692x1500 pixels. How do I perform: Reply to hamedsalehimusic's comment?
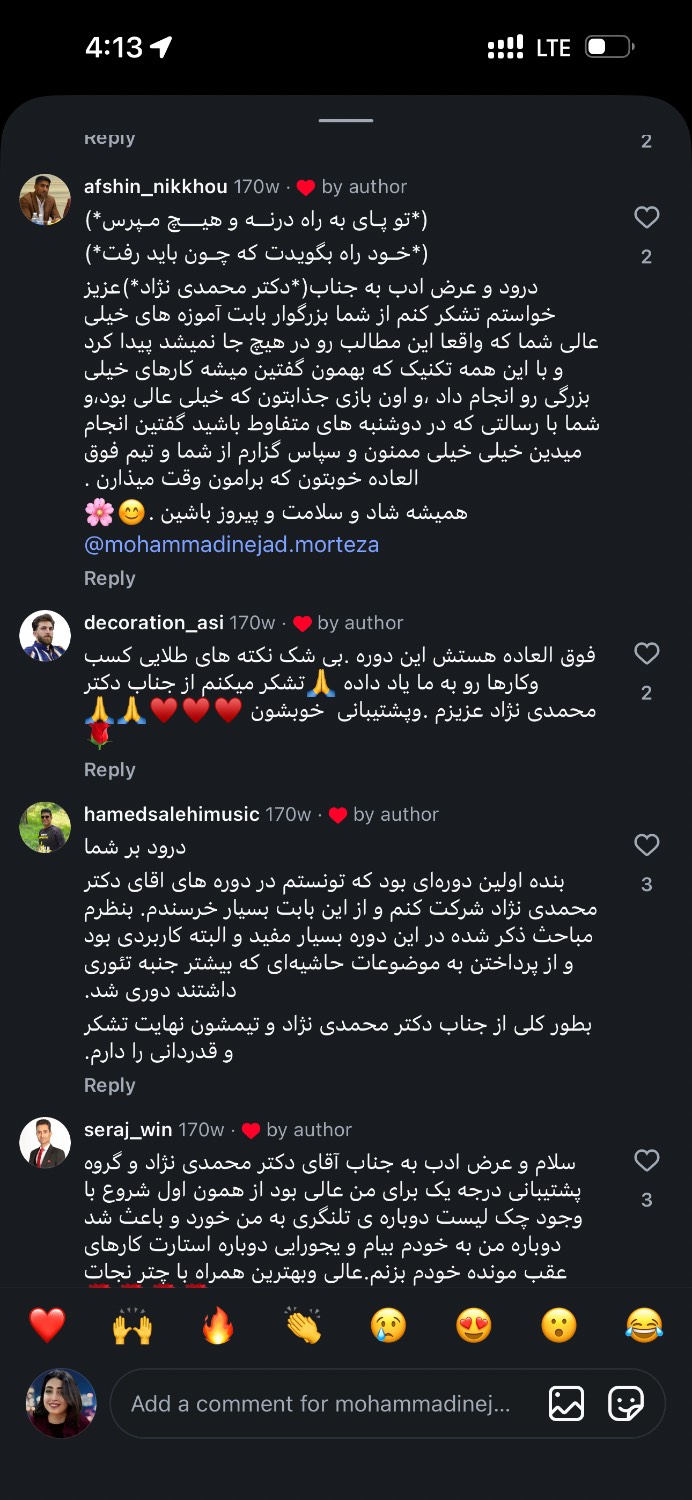coord(110,1085)
